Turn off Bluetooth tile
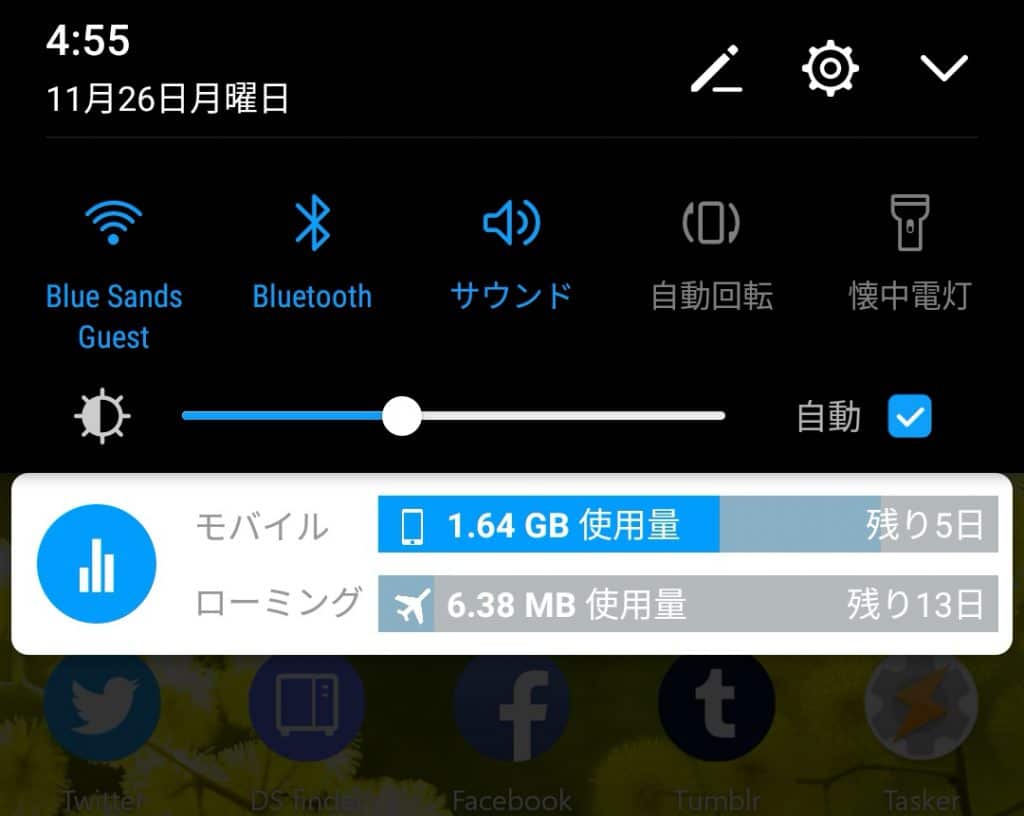The height and width of the screenshot is (816, 1024). tap(312, 223)
